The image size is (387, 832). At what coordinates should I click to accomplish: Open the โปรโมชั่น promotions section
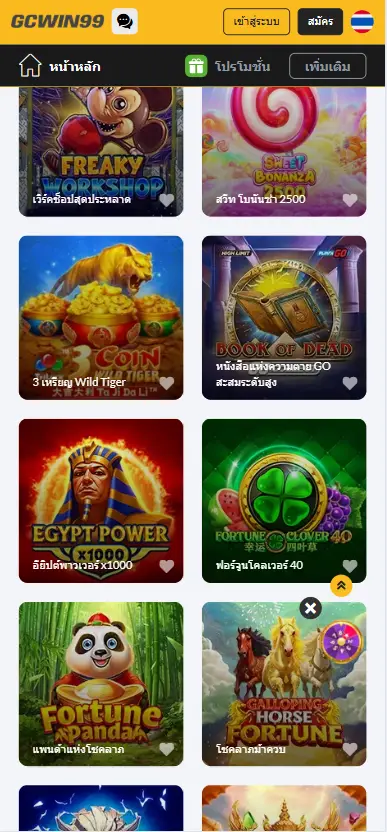pos(227,66)
